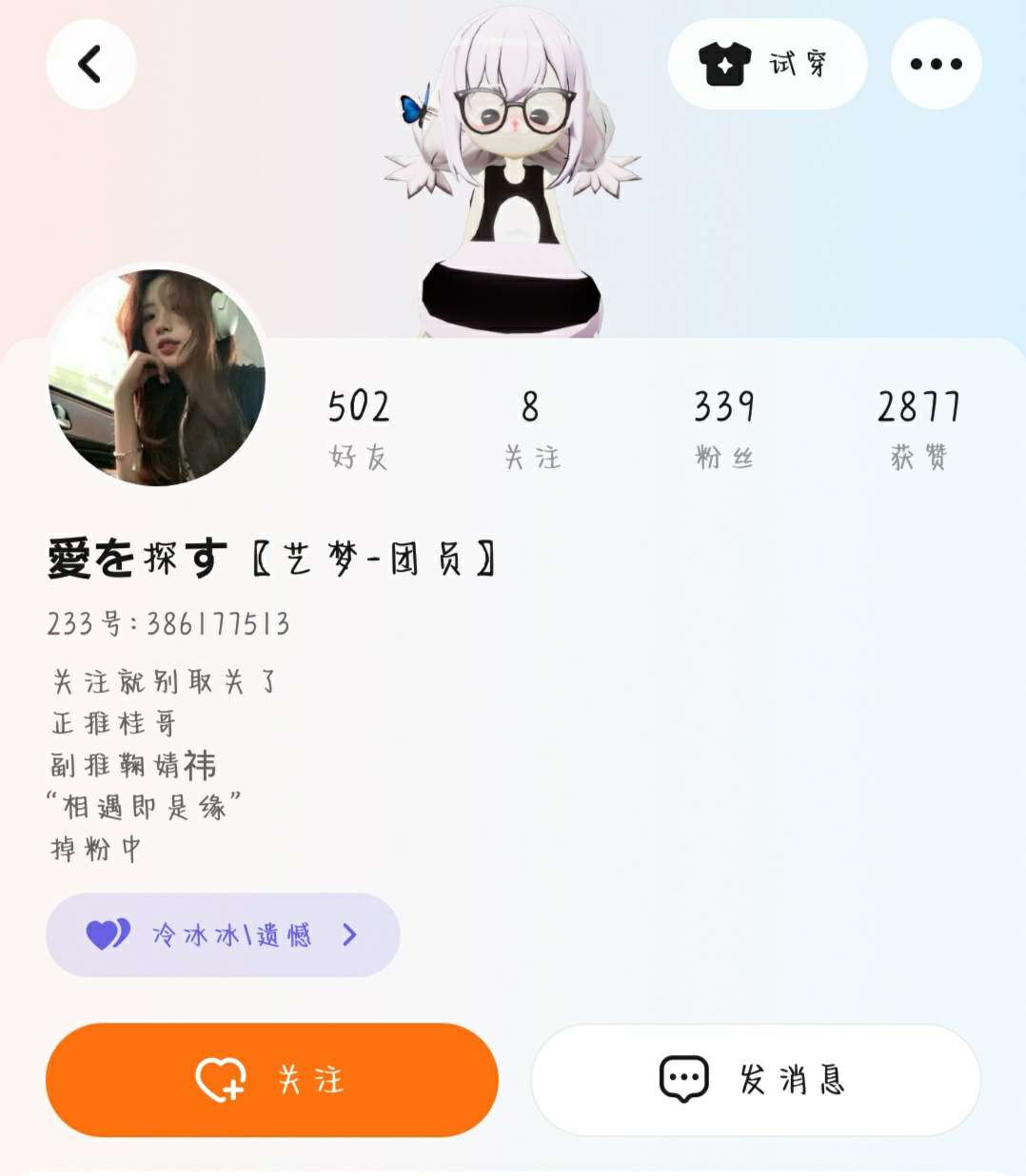Follow this user with 关注 button
Image resolution: width=1026 pixels, height=1176 pixels.
coord(272,1080)
